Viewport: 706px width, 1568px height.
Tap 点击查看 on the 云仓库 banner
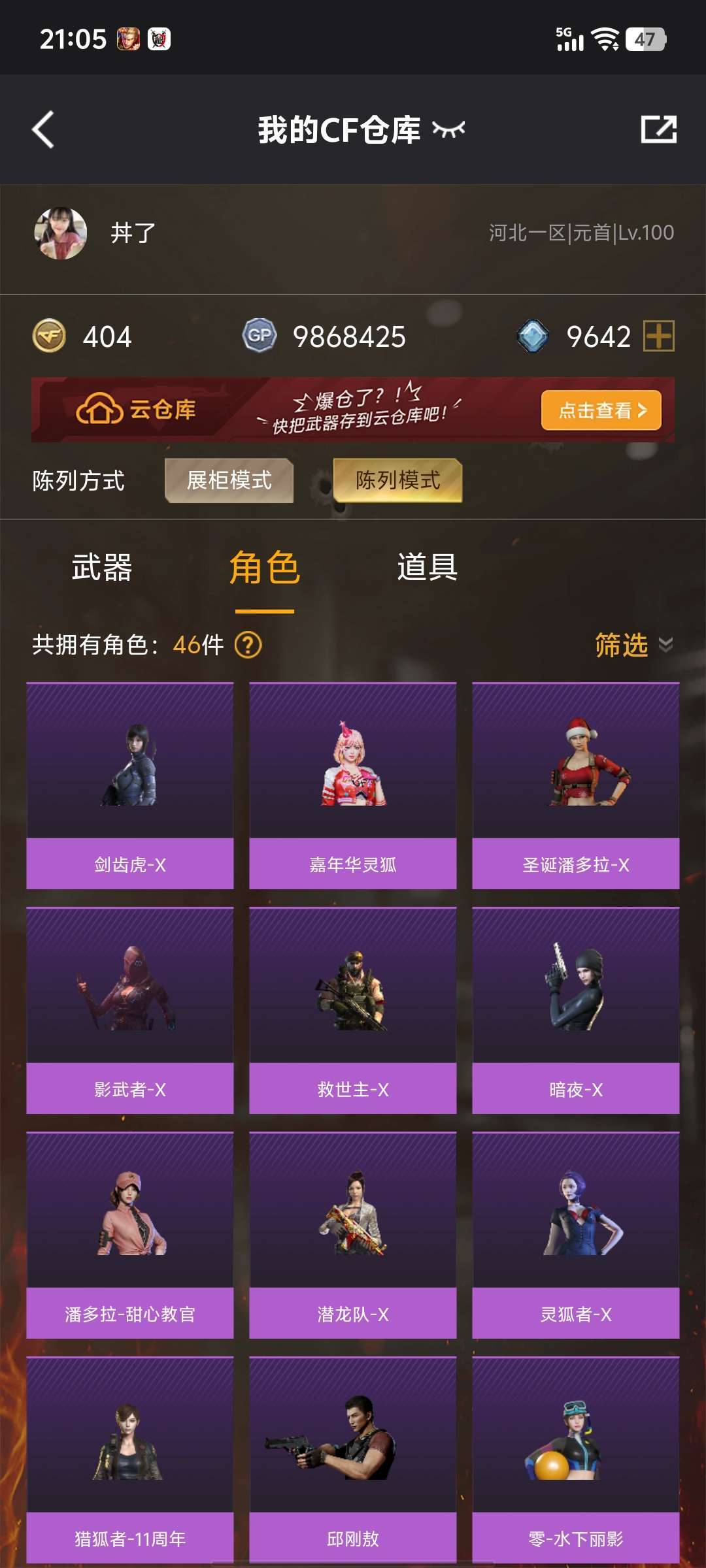(x=601, y=410)
